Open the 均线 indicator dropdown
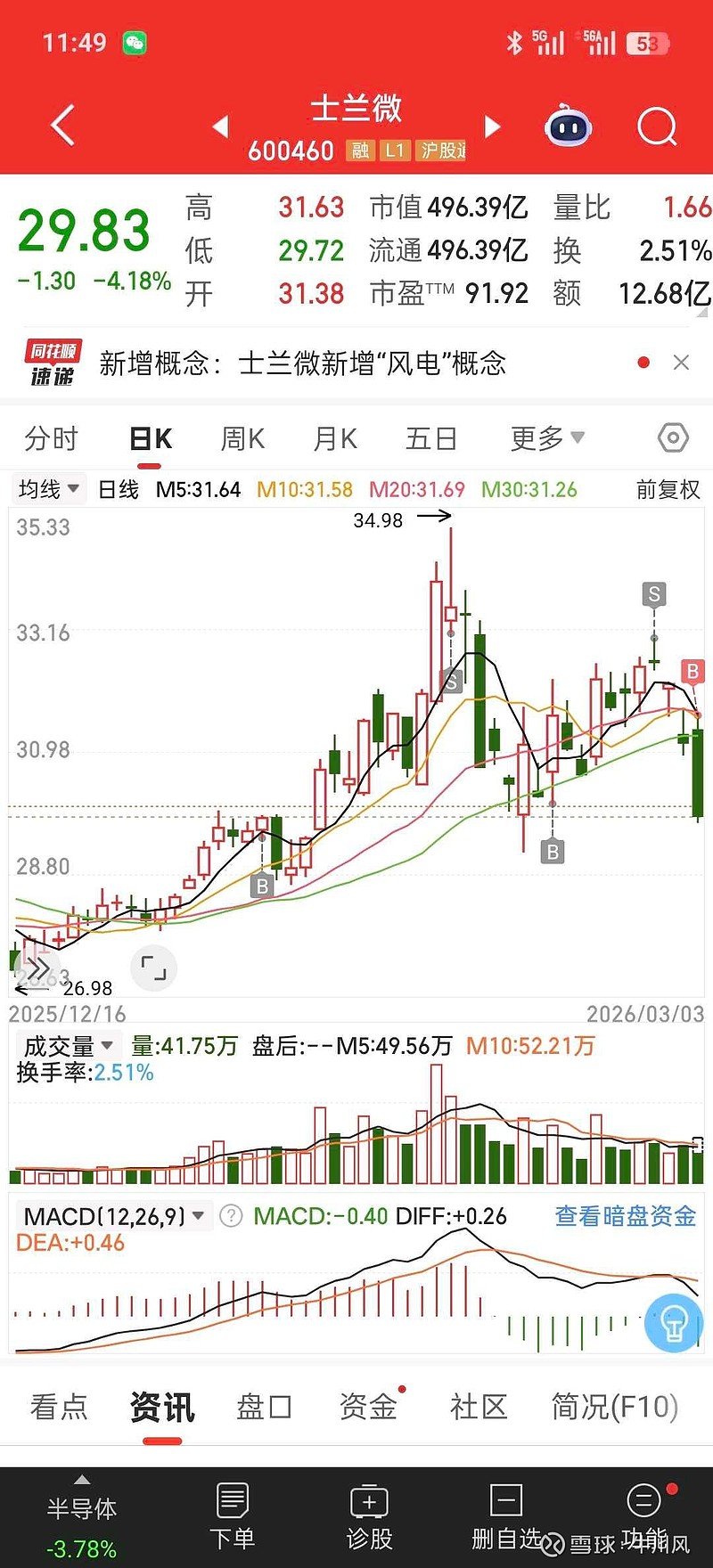This screenshot has height=1568, width=713. [x=49, y=489]
